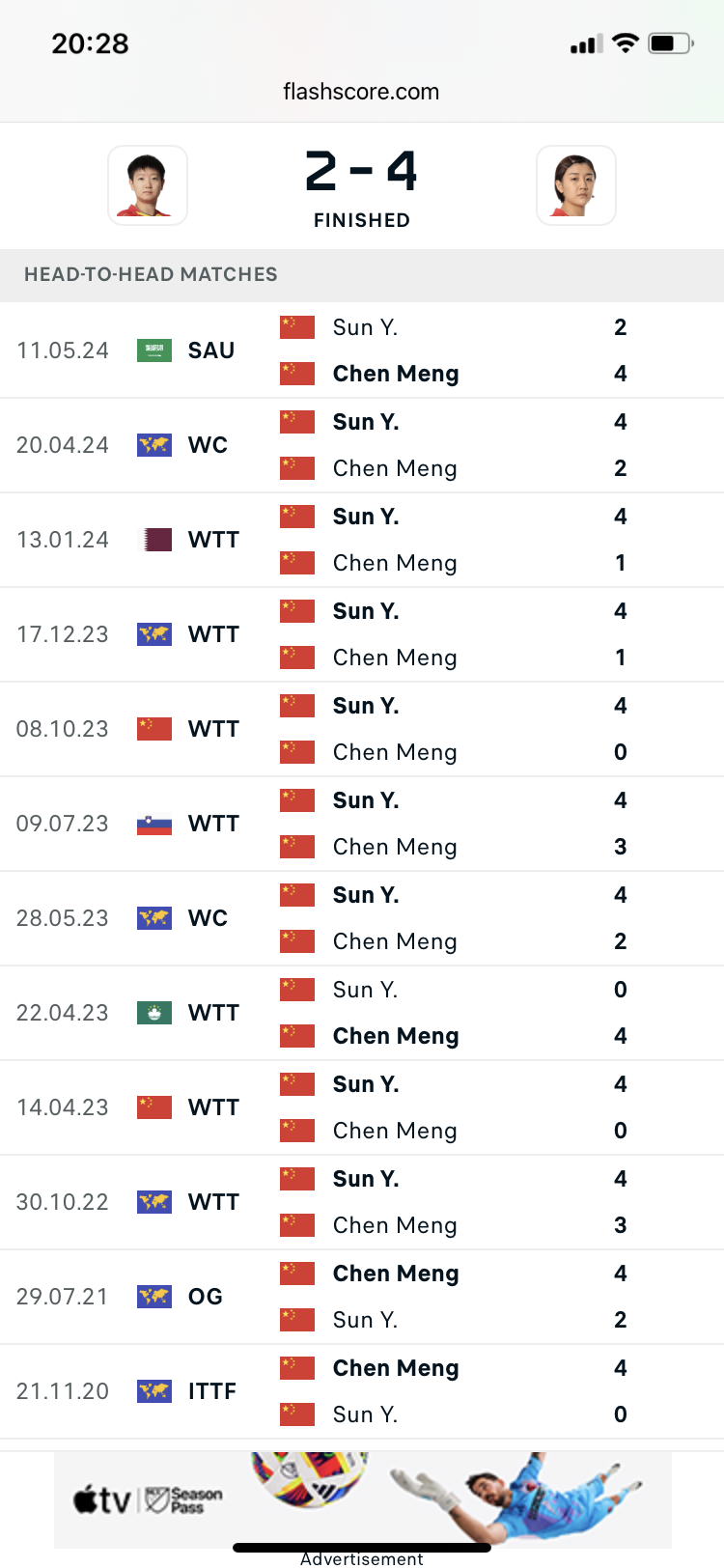Open the 11.05.24 SAU match
This screenshot has width=724, height=1568.
click(x=362, y=350)
